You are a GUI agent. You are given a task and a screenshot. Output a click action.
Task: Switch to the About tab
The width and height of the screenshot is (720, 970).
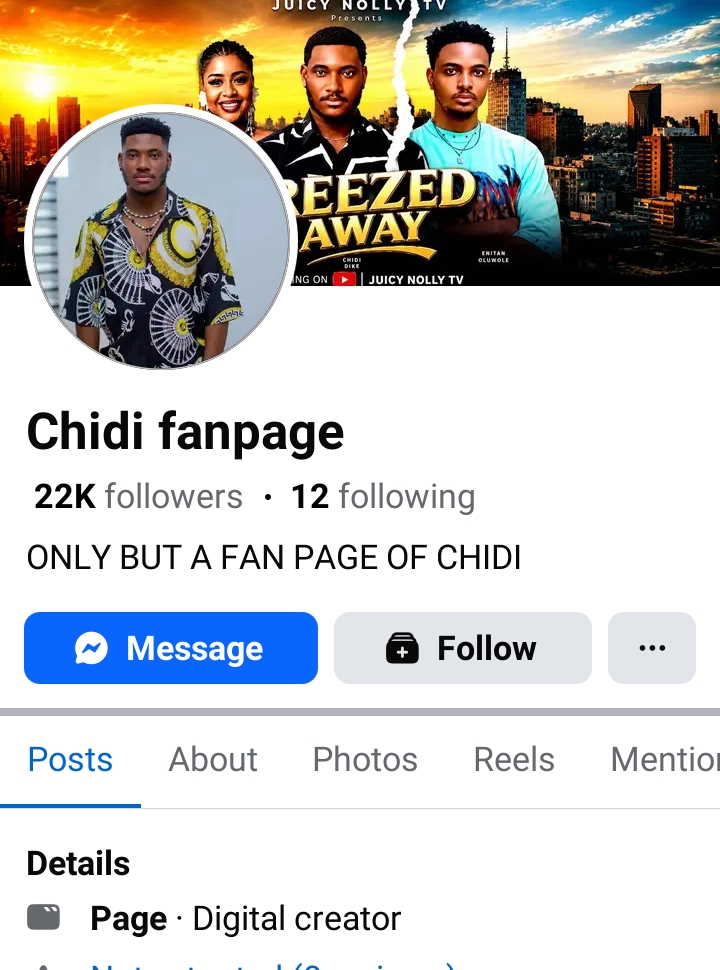click(213, 759)
